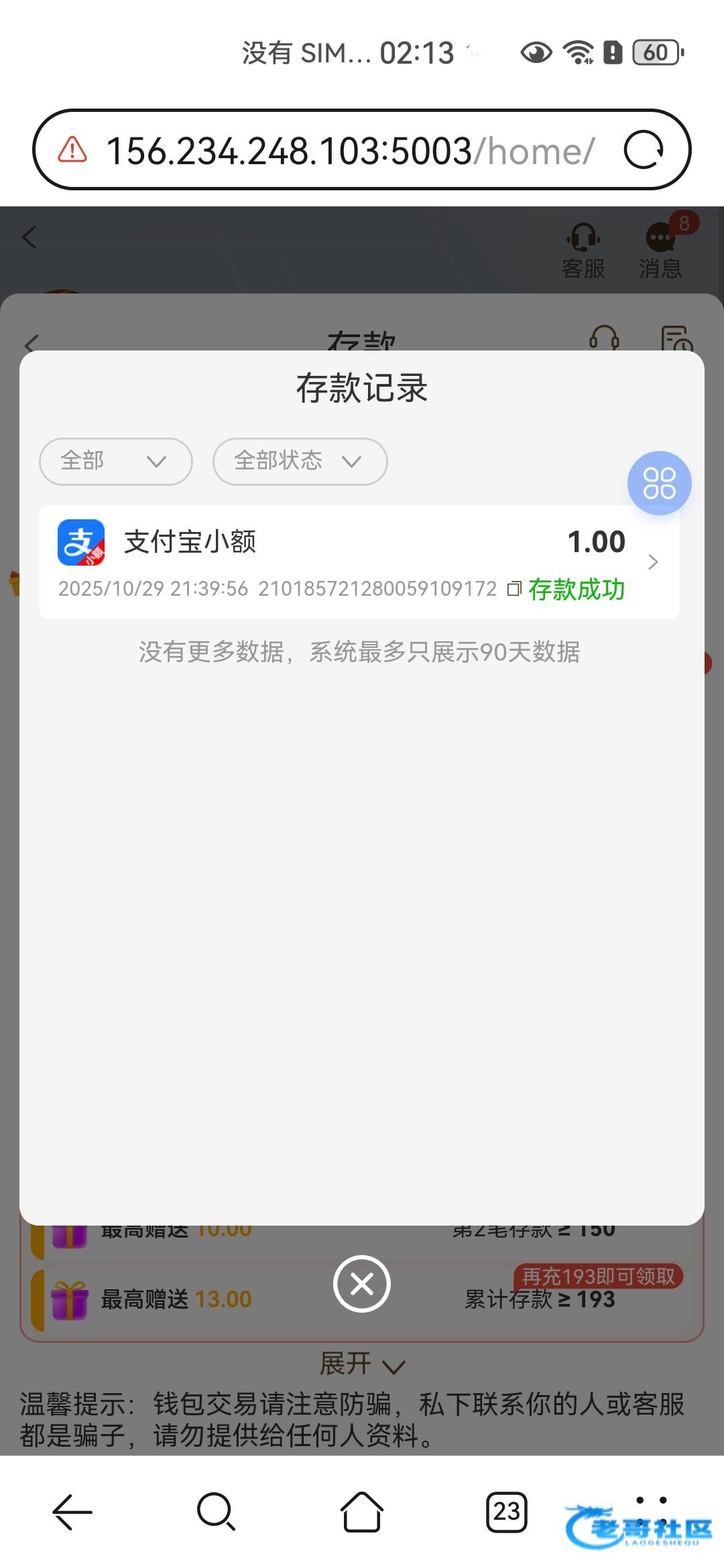Tap the floating four-circle menu button

pyautogui.click(x=659, y=483)
